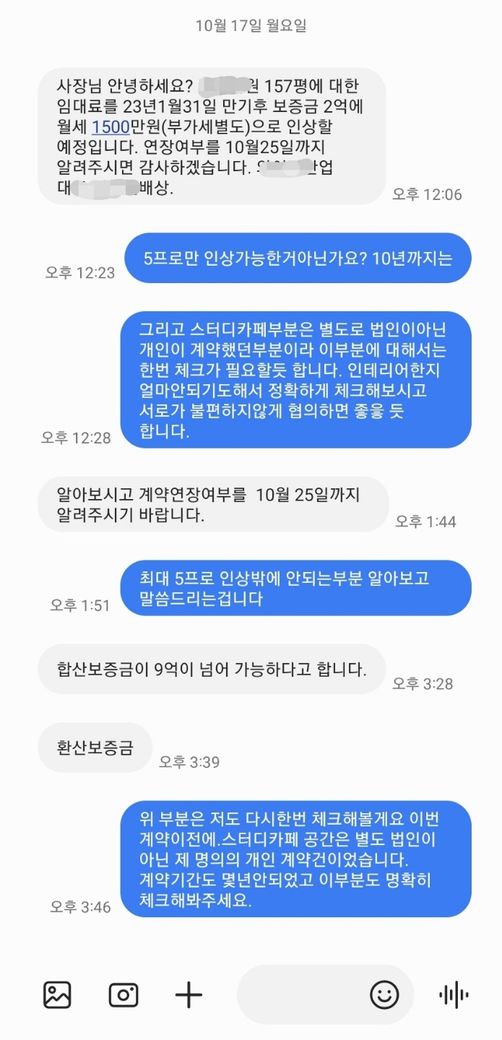The width and height of the screenshot is (502, 1040).
Task: Tap the underlined 1500 link in the message
Action: coord(110,126)
